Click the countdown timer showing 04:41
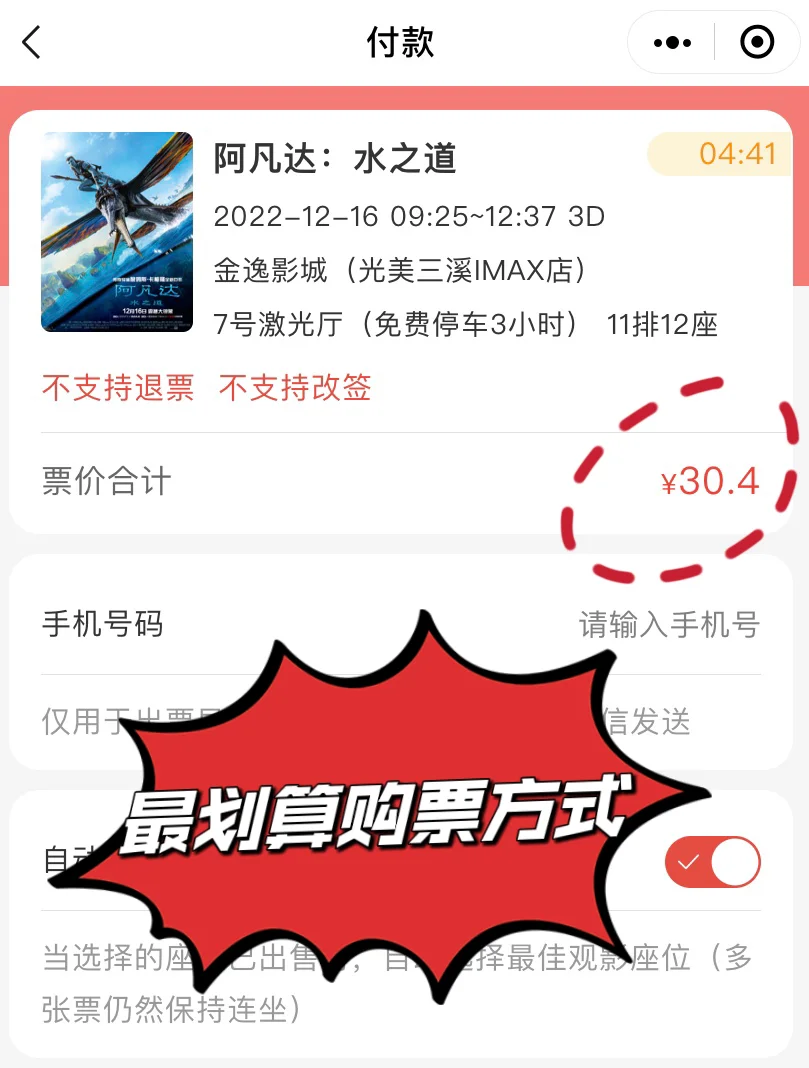The height and width of the screenshot is (1068, 809). (738, 156)
